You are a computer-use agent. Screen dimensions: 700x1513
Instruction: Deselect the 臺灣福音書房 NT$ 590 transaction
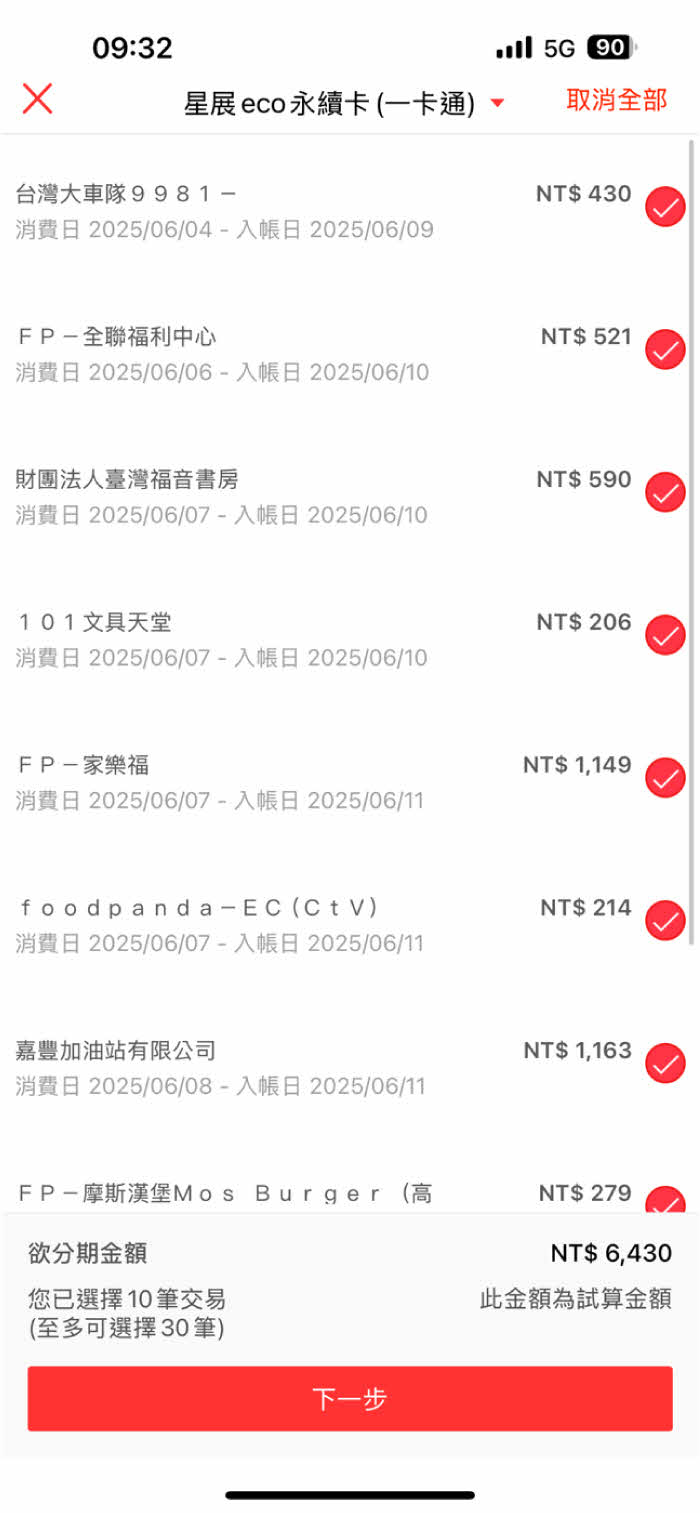coord(665,493)
